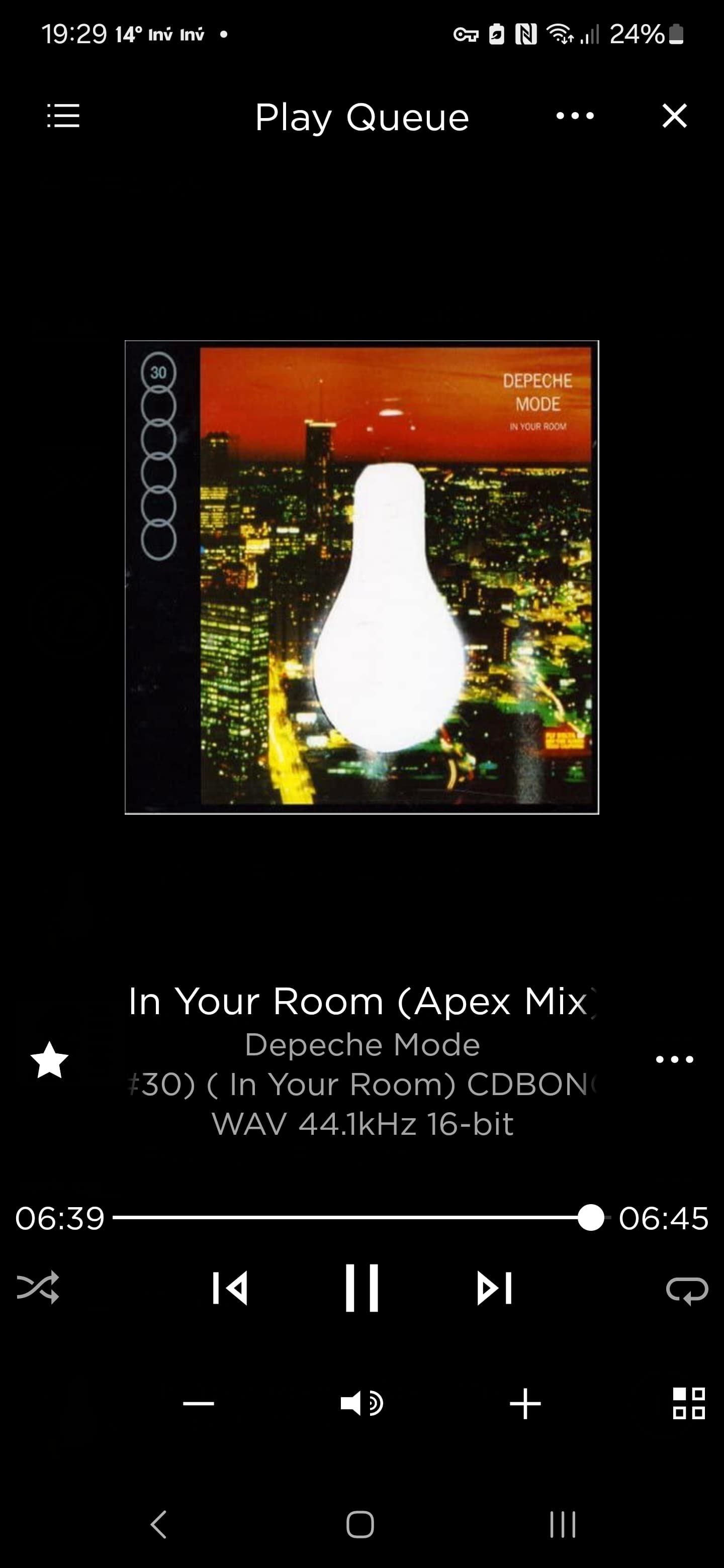Close the now playing screen

coord(675,116)
